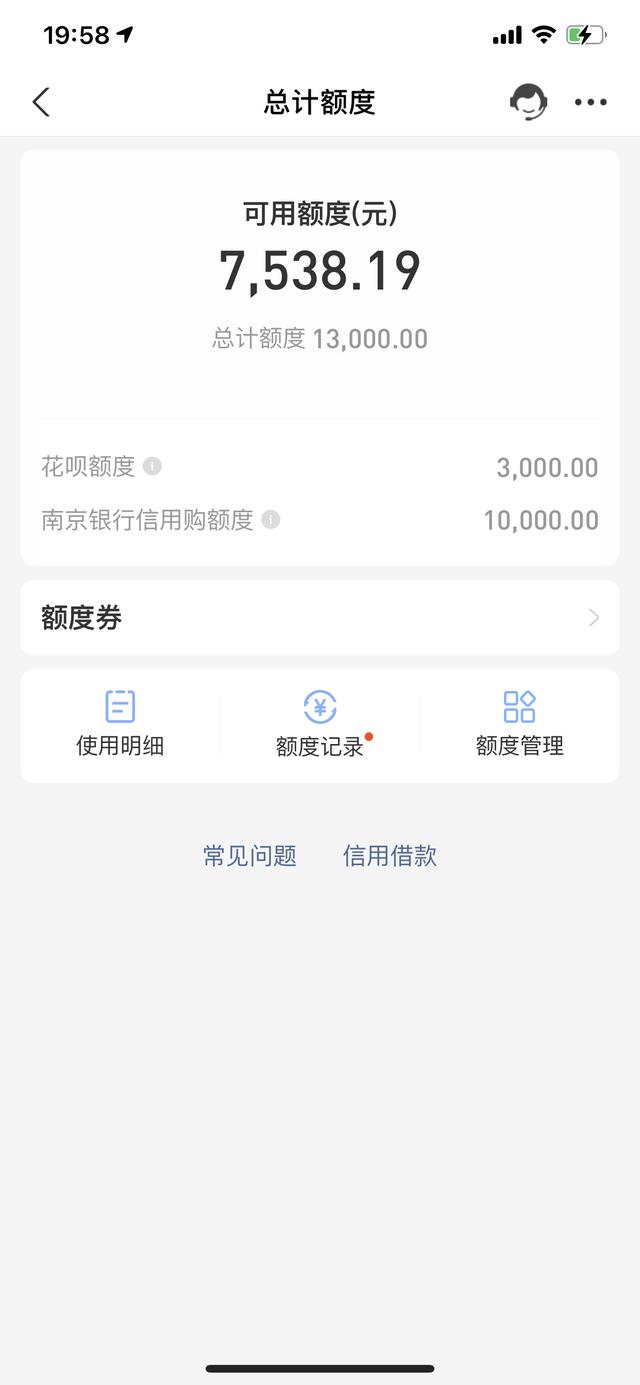
Task: Open the 额度券 row
Action: click(x=320, y=618)
